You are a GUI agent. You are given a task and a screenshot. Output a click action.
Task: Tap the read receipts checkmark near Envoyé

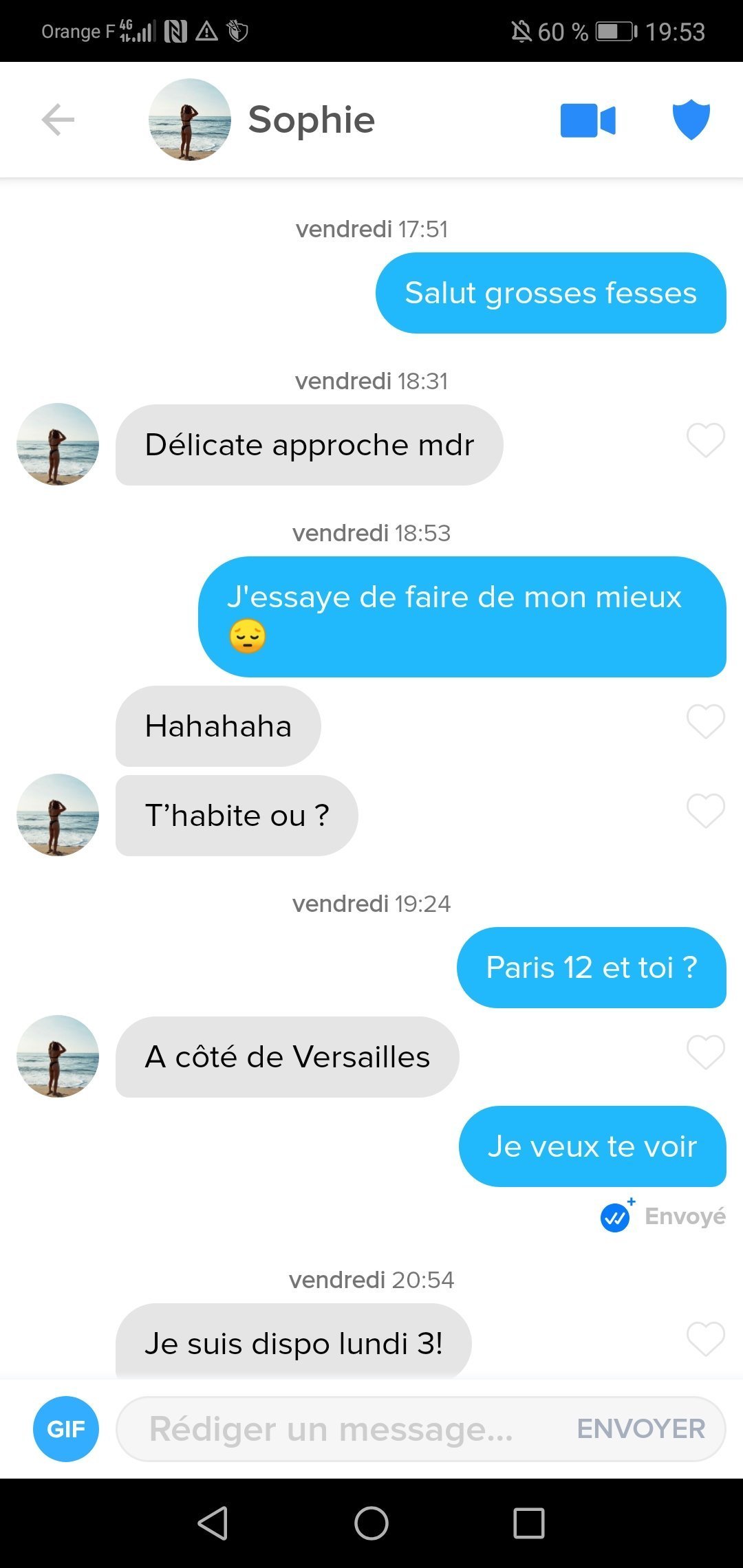tap(616, 1217)
